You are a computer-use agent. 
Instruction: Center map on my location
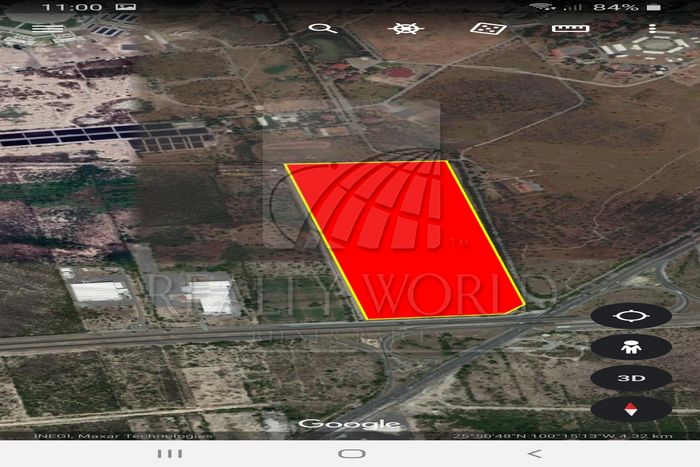tap(630, 316)
